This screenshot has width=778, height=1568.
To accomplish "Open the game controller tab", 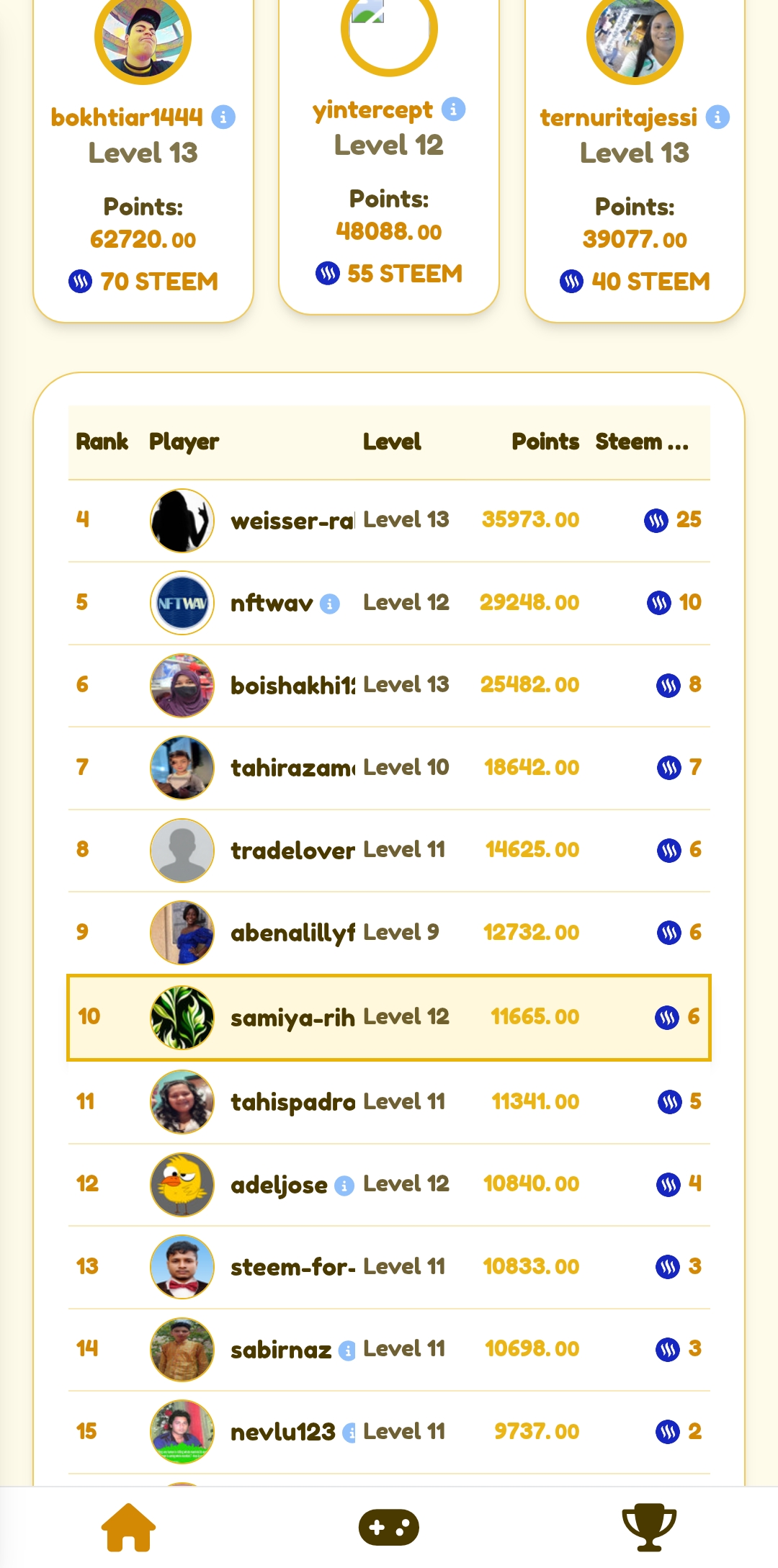I will pos(389,1527).
